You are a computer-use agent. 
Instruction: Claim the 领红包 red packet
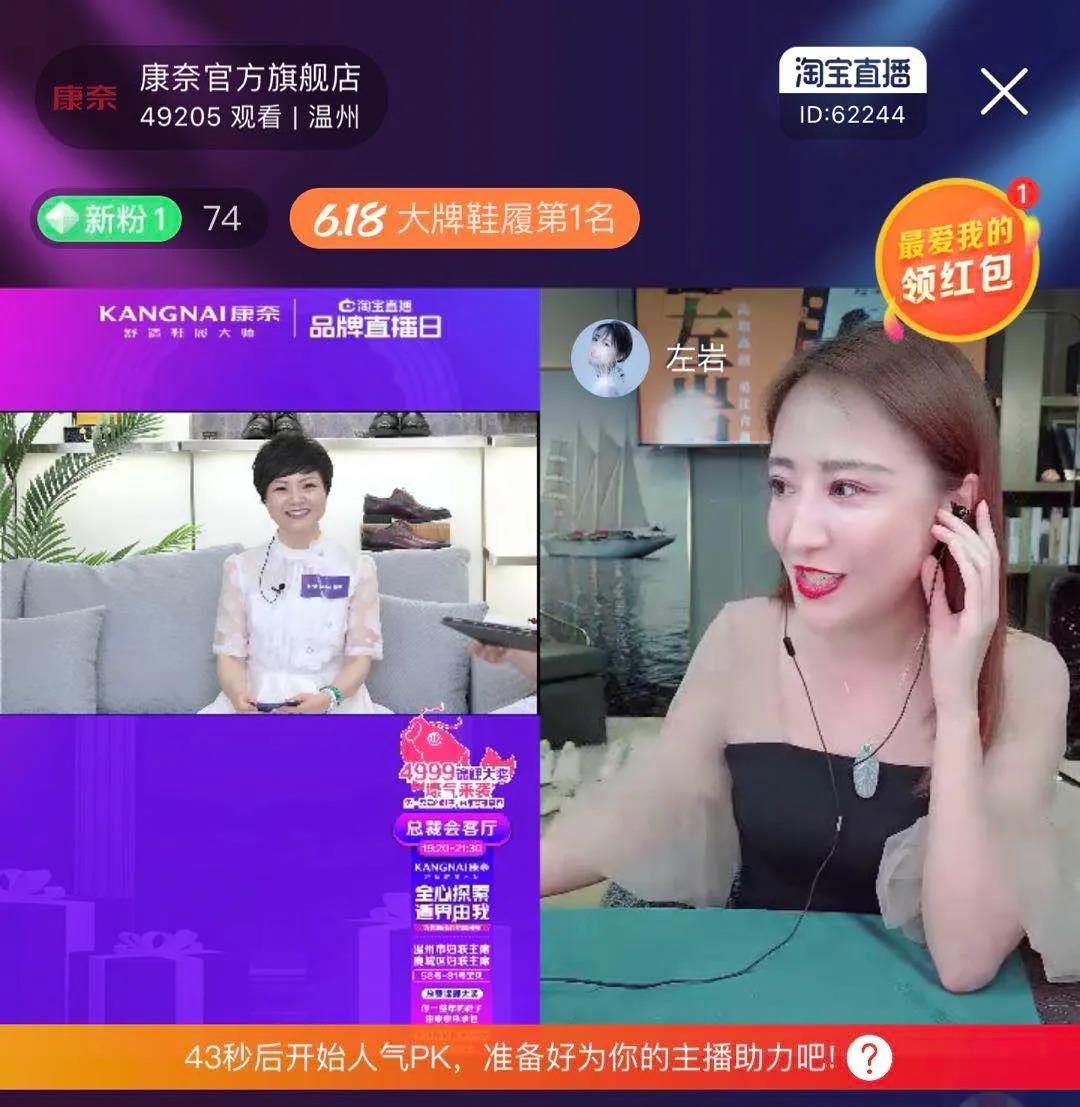[956, 259]
